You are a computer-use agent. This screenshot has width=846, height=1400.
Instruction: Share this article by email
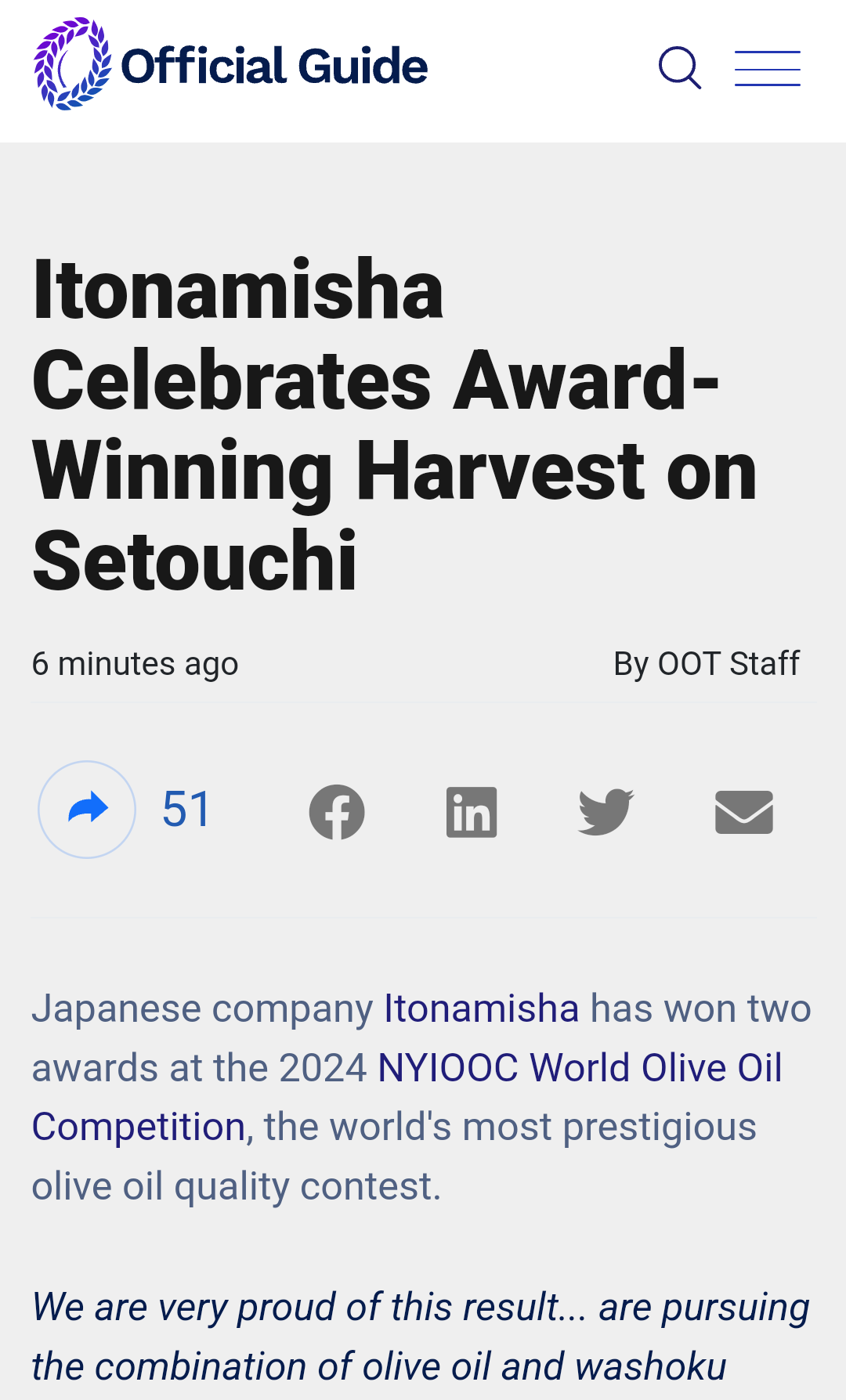743,812
